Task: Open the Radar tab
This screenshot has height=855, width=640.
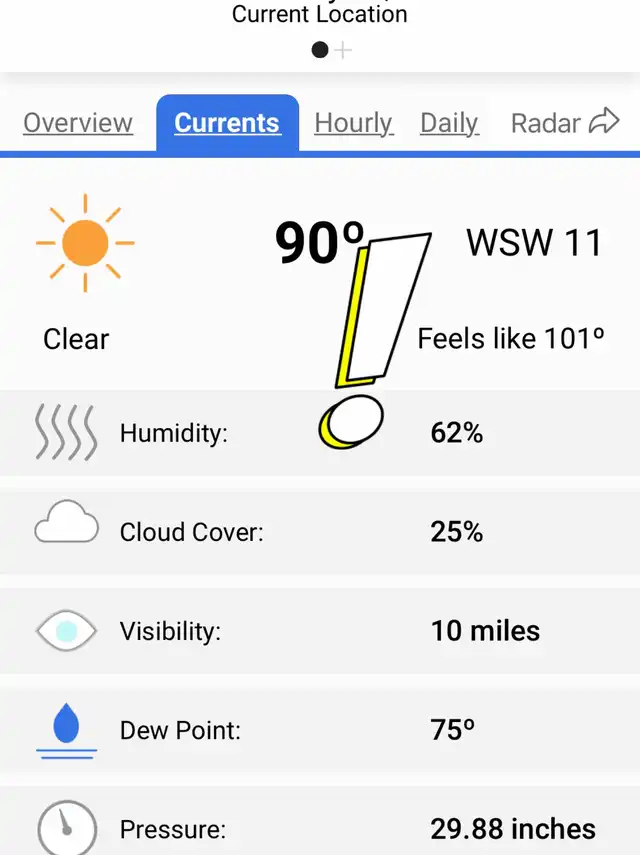Action: click(x=545, y=123)
